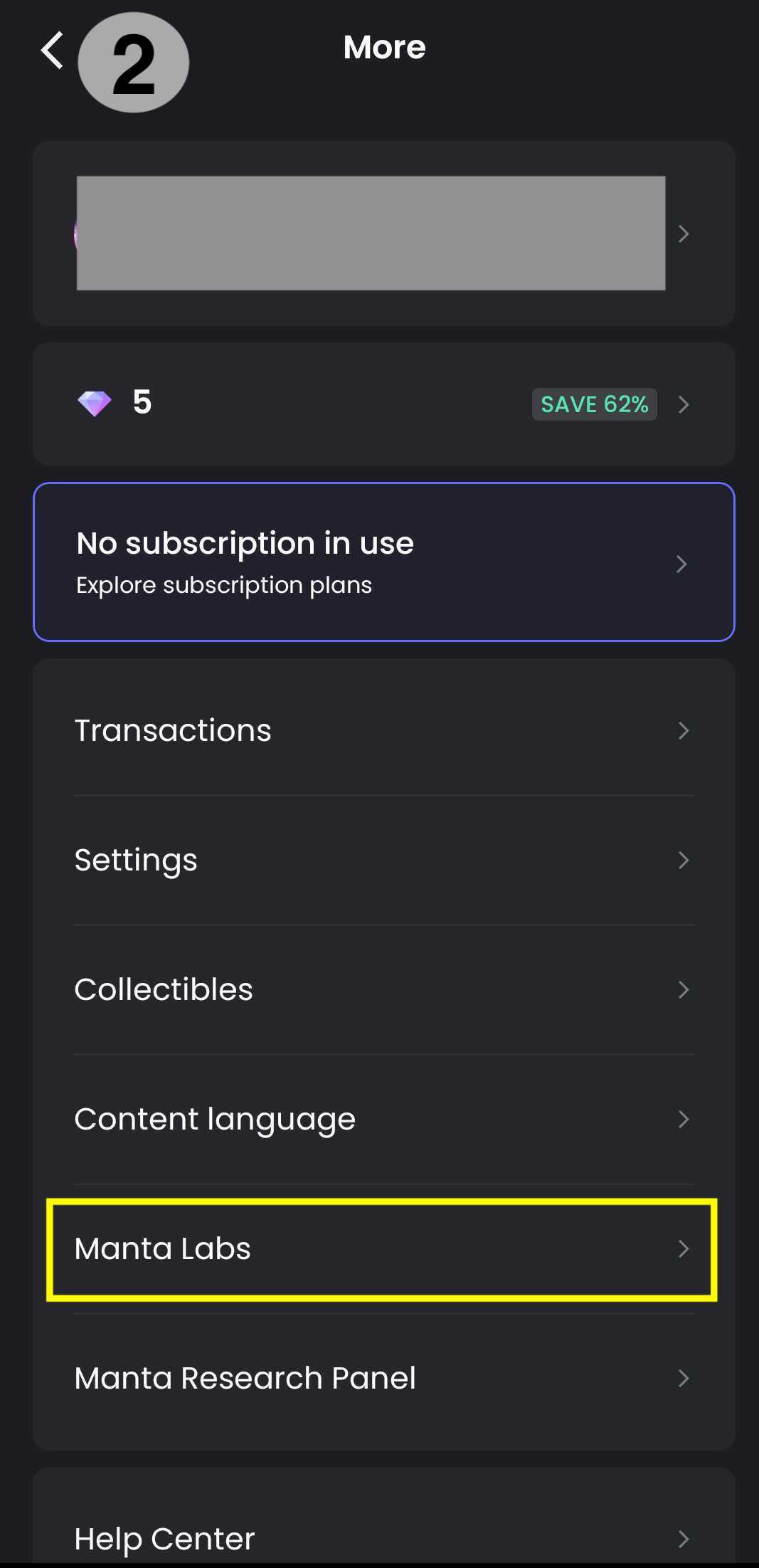
Task: Change Content language
Action: point(383,1119)
